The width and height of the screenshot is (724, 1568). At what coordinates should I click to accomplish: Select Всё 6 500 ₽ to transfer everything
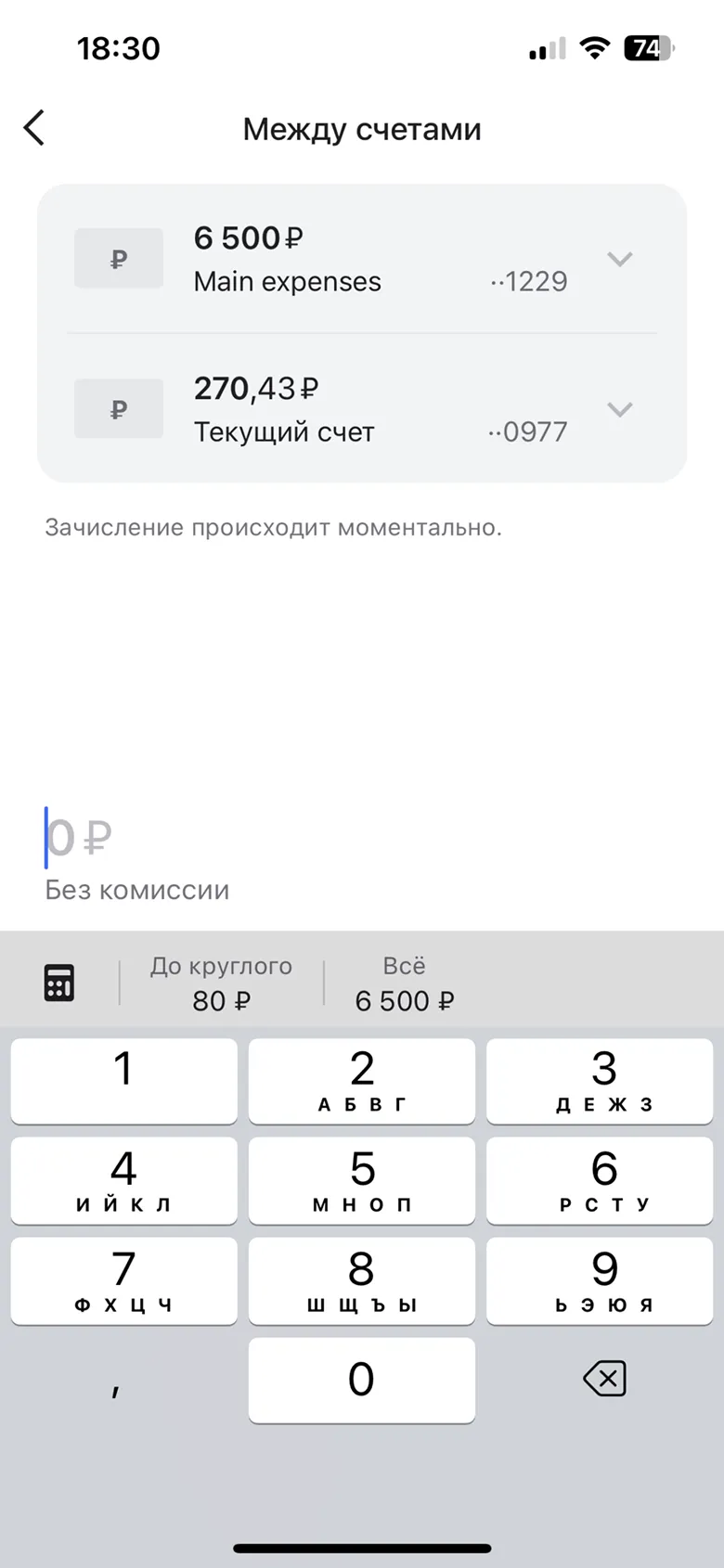[405, 983]
